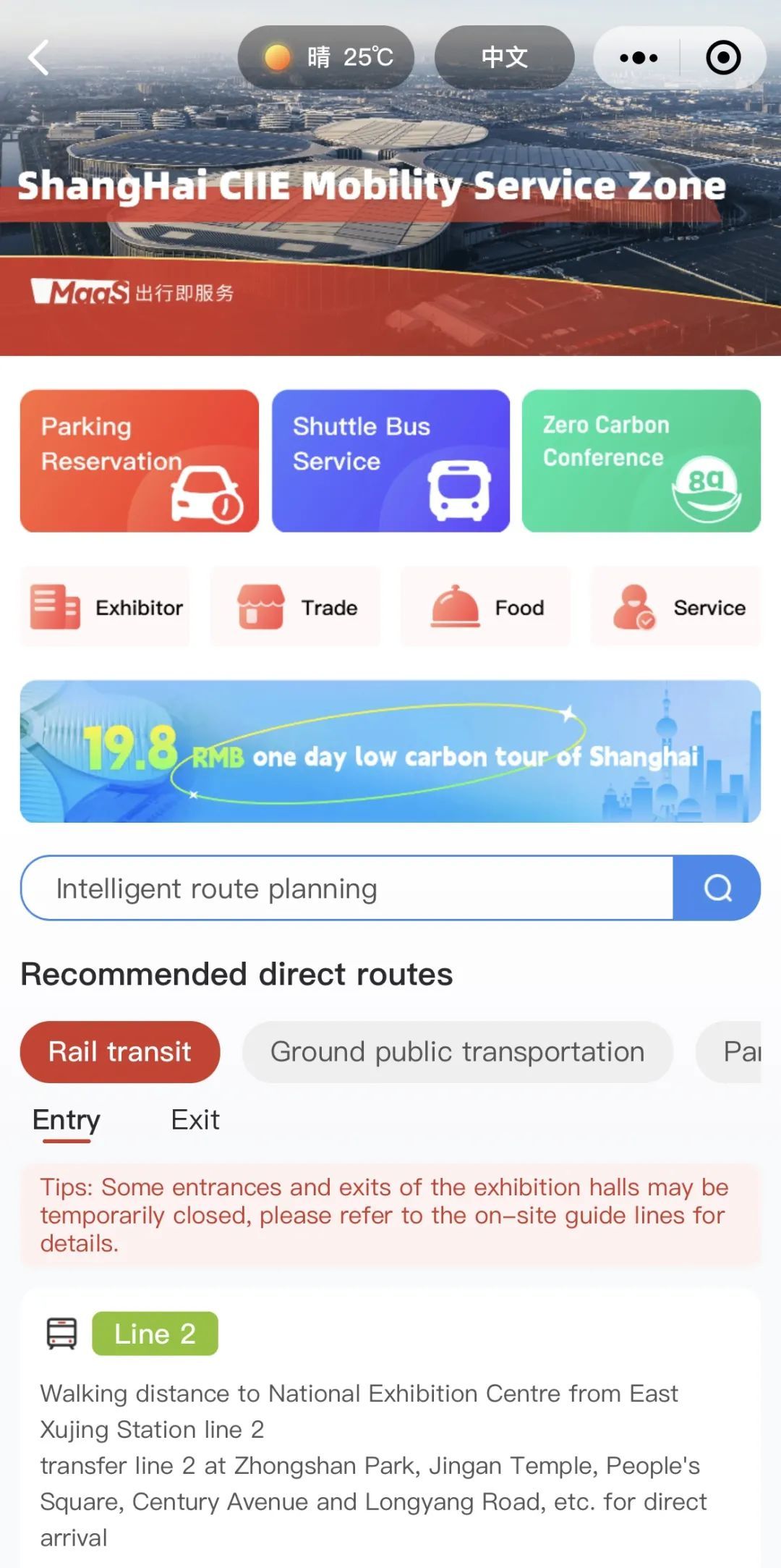This screenshot has width=781, height=1568.
Task: Switch language with the 中文 button
Action: pos(504,57)
